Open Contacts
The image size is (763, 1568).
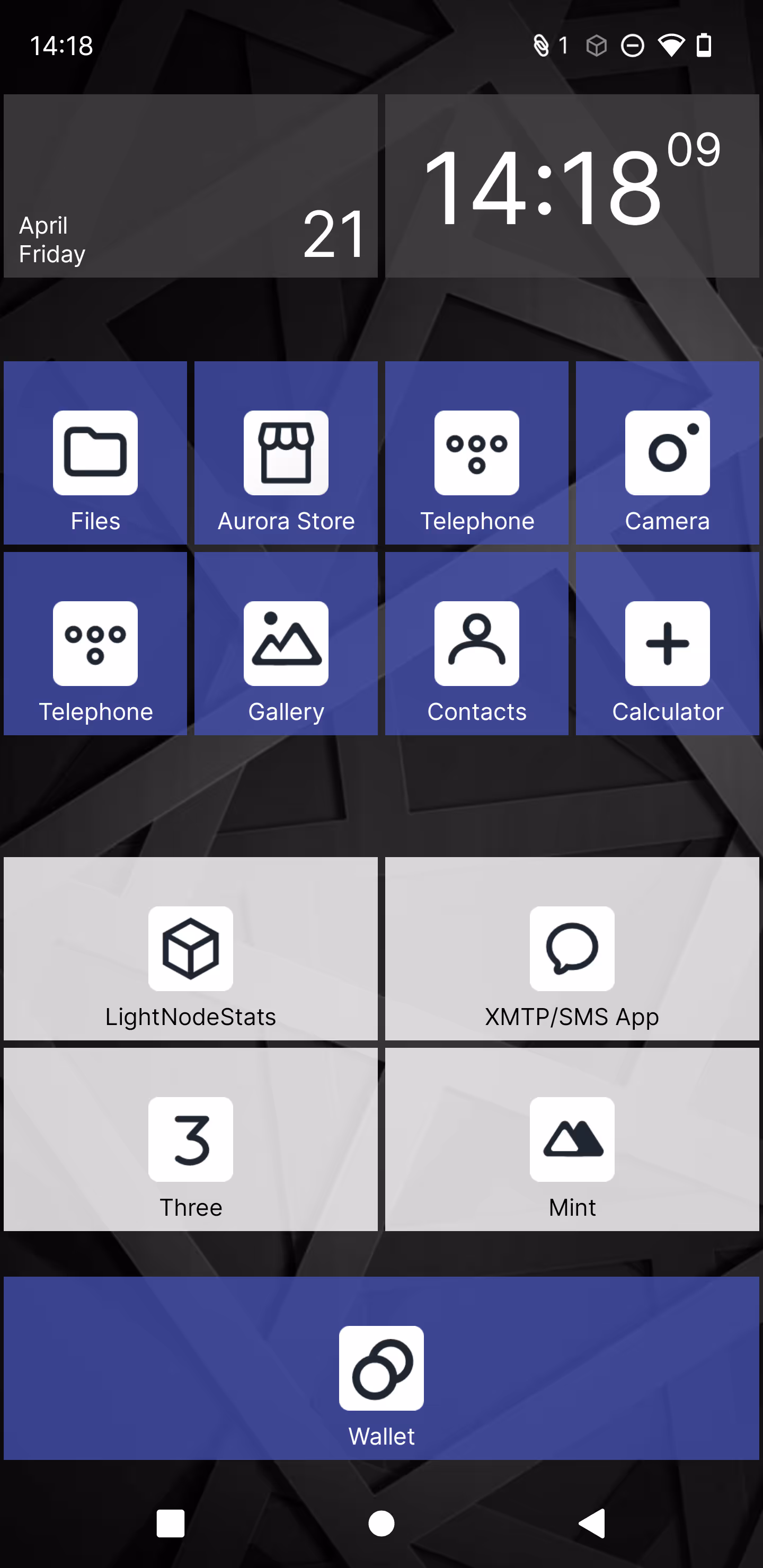coord(477,644)
